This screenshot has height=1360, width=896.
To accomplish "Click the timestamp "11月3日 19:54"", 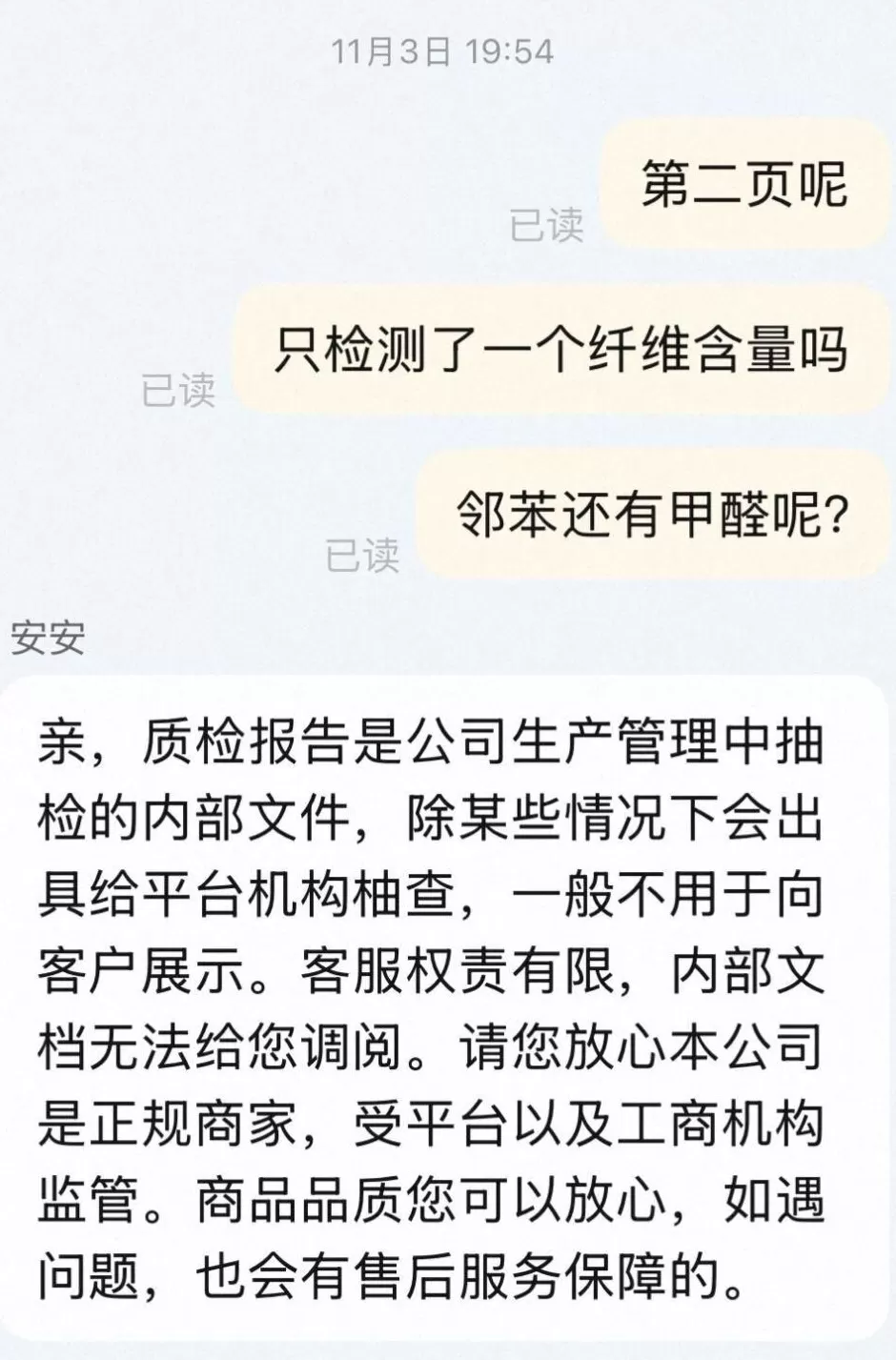I will tap(443, 52).
